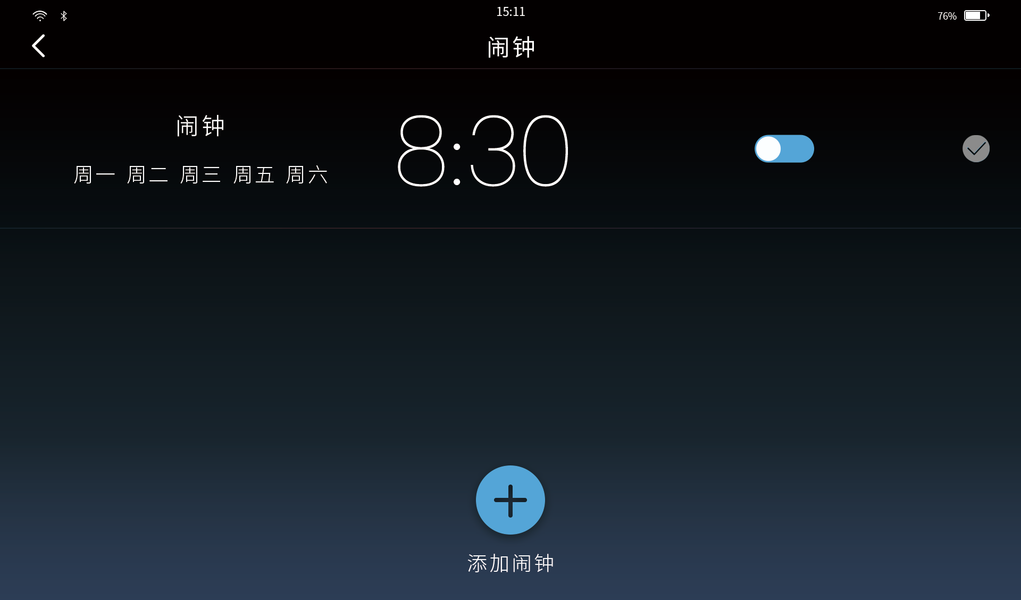Open the 8:30 alarm to edit it
The image size is (1021, 600).
(483, 151)
